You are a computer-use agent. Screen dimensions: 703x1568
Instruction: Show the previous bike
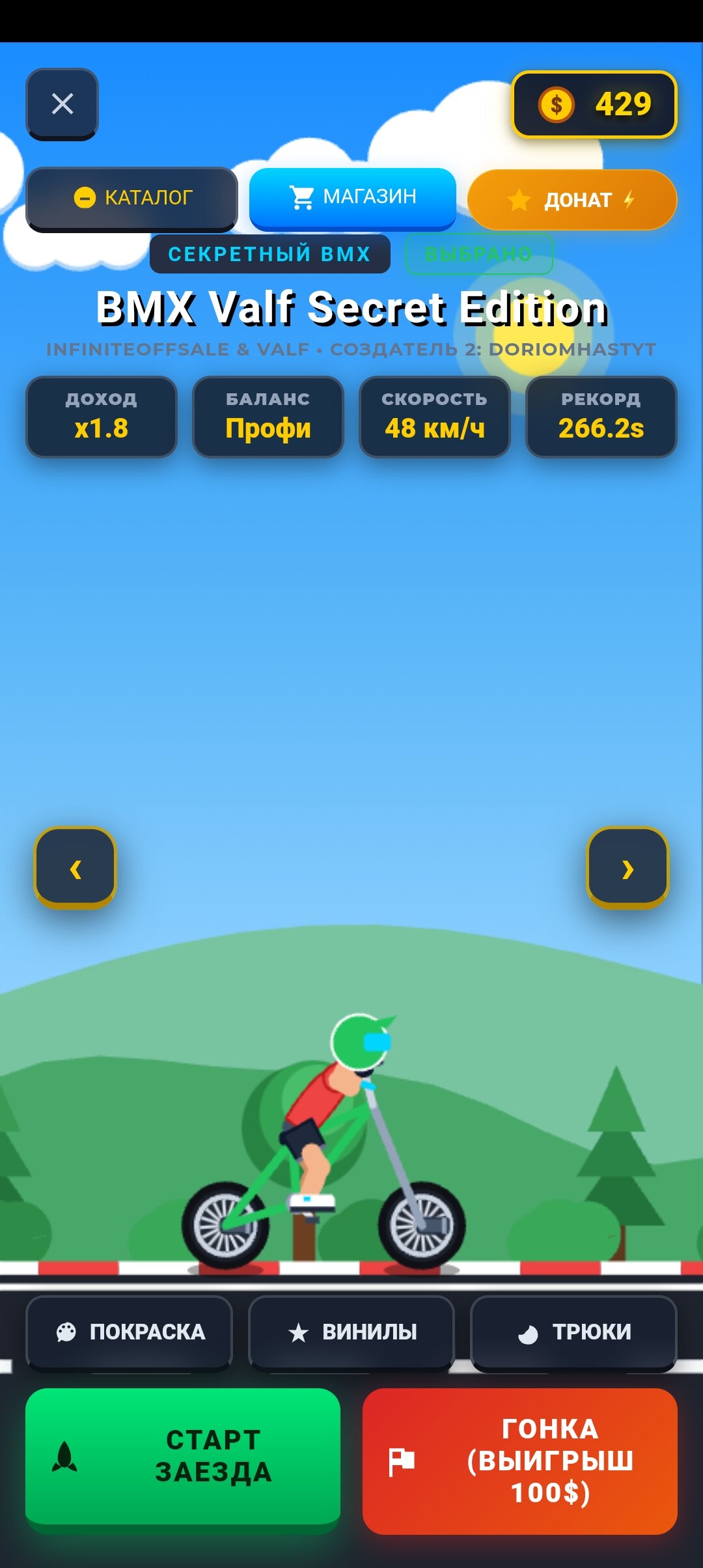75,868
